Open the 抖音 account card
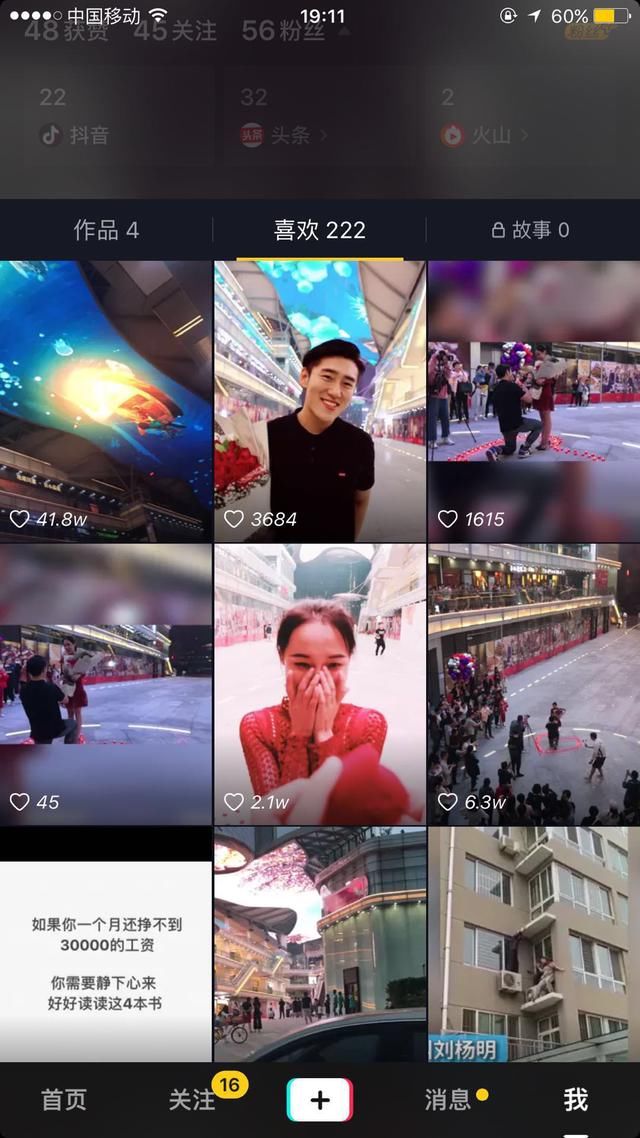 [110, 120]
